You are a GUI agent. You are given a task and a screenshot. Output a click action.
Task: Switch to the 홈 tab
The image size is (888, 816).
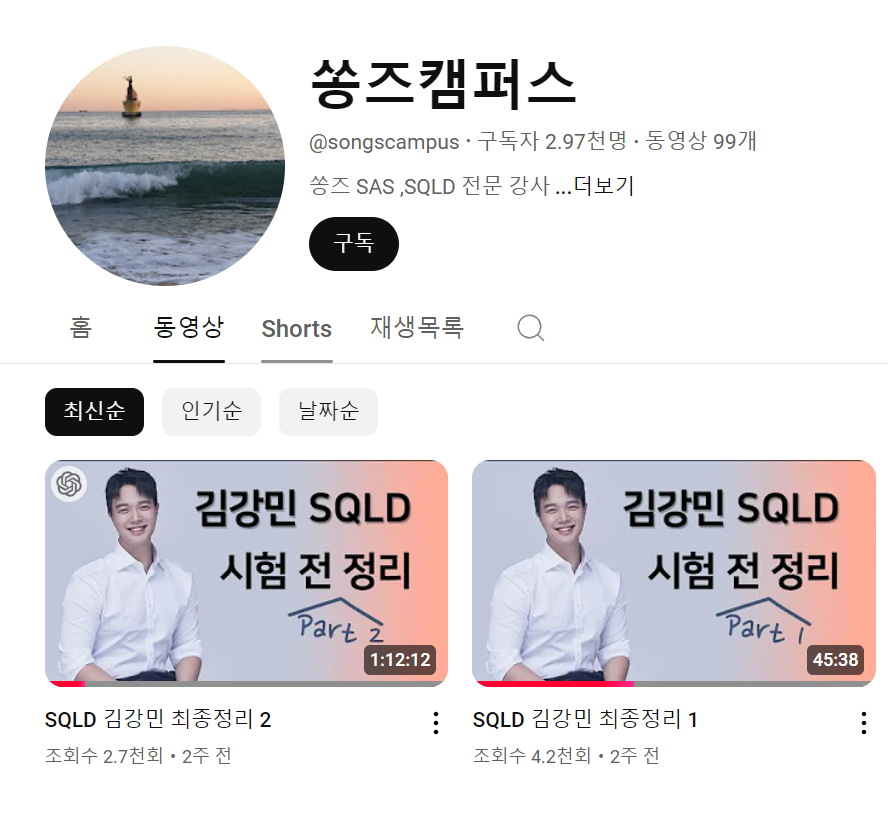[81, 328]
